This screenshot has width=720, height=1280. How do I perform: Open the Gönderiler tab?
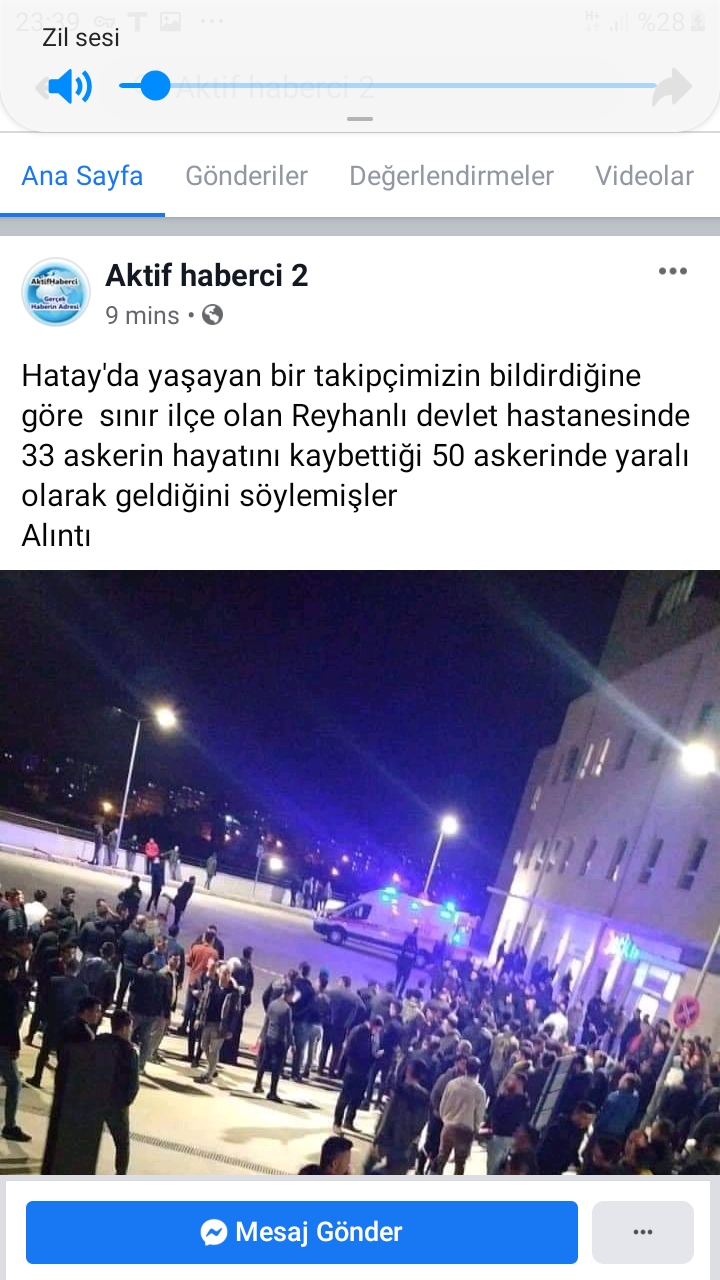click(246, 177)
